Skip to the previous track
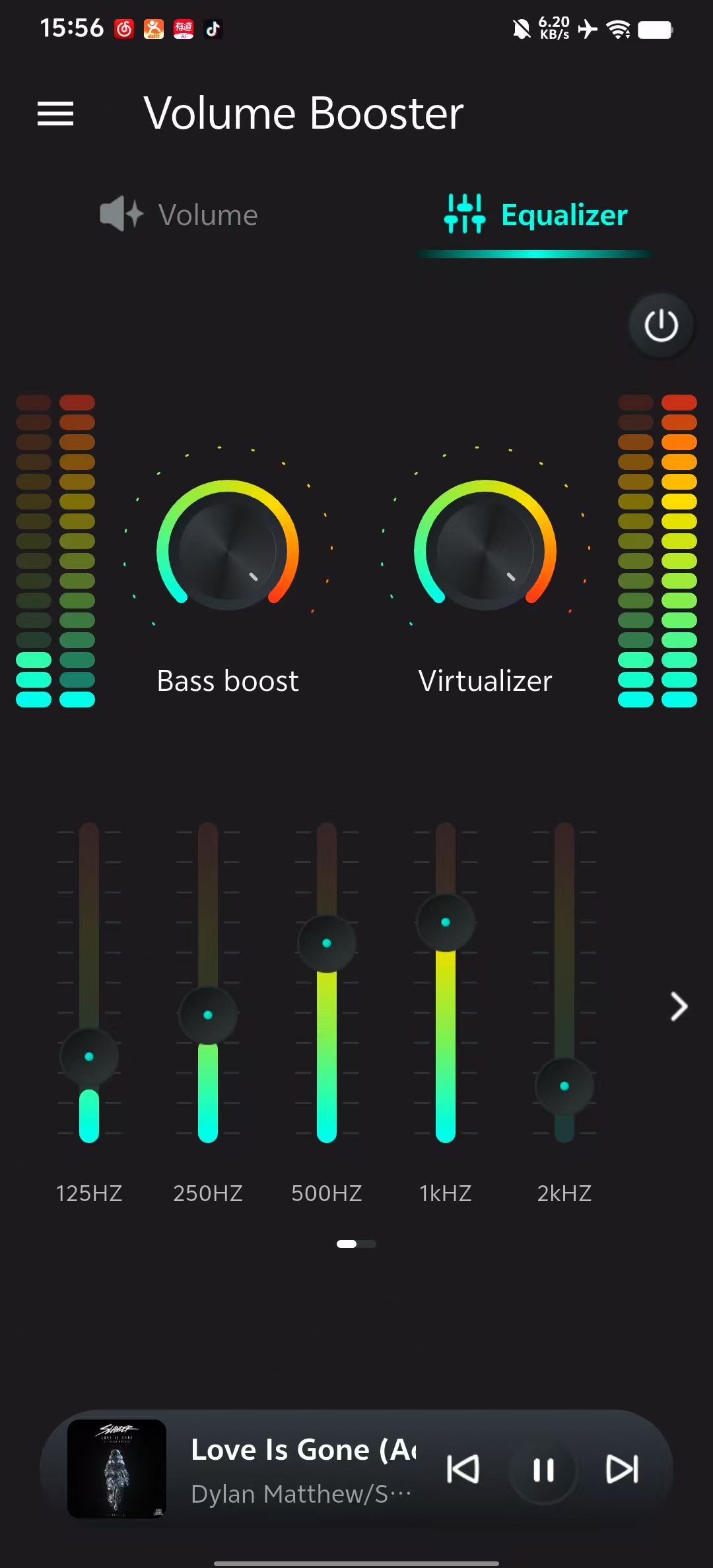This screenshot has height=1568, width=713. click(x=463, y=1469)
